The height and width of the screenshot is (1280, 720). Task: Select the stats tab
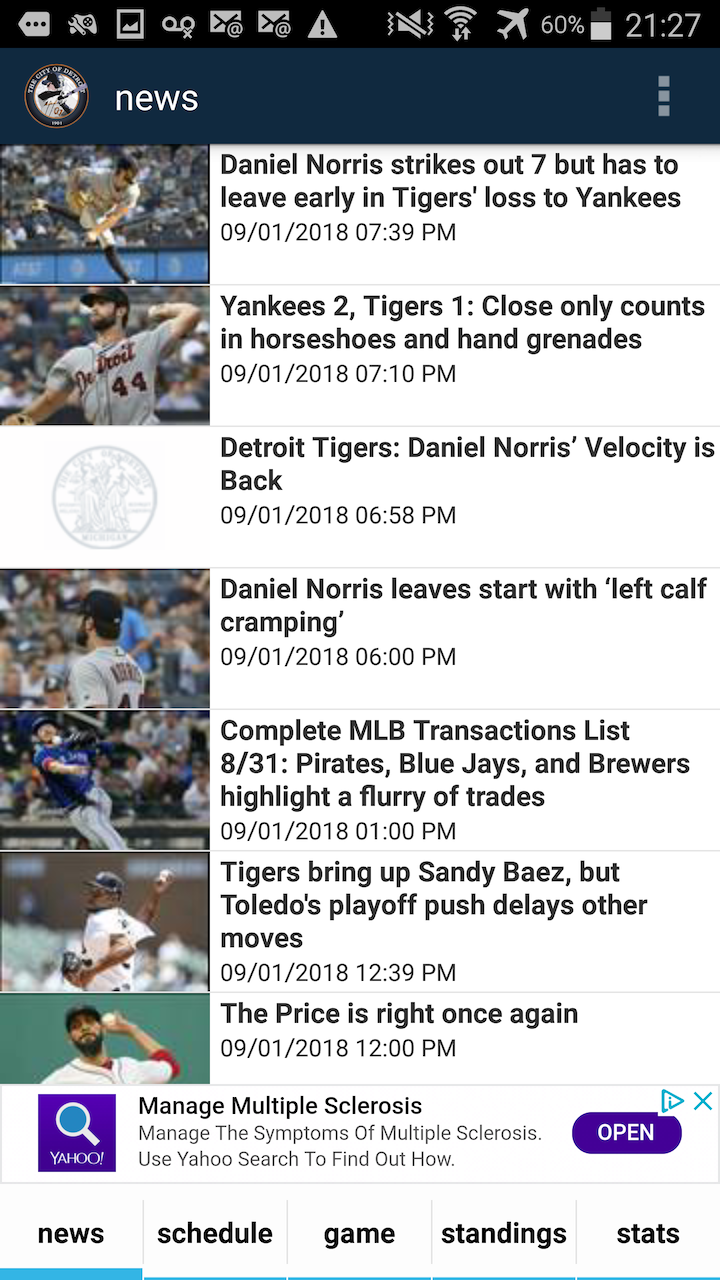pyautogui.click(x=648, y=1233)
